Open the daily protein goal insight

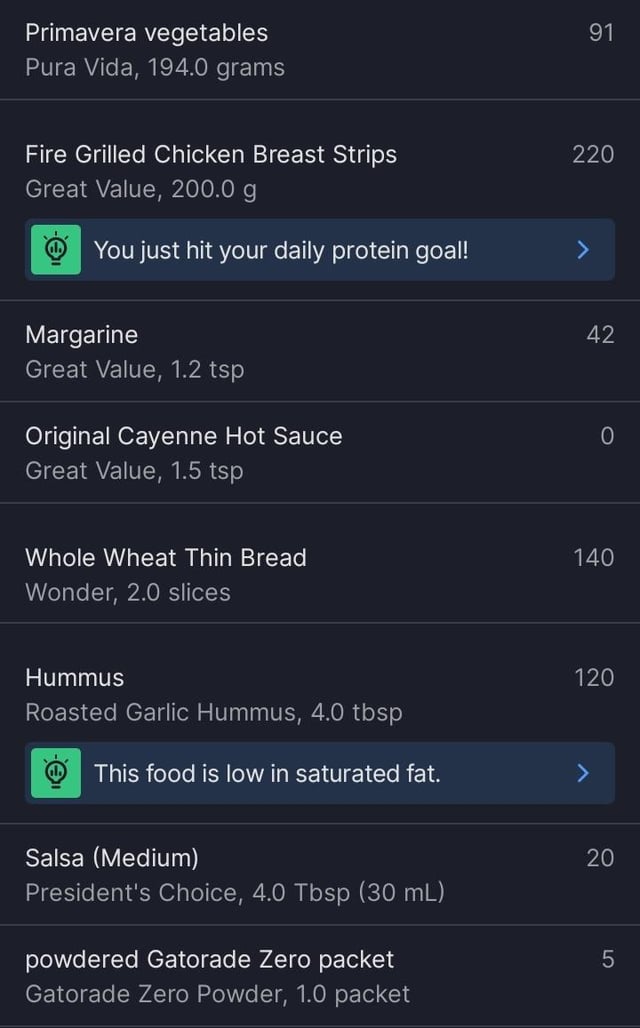point(320,250)
